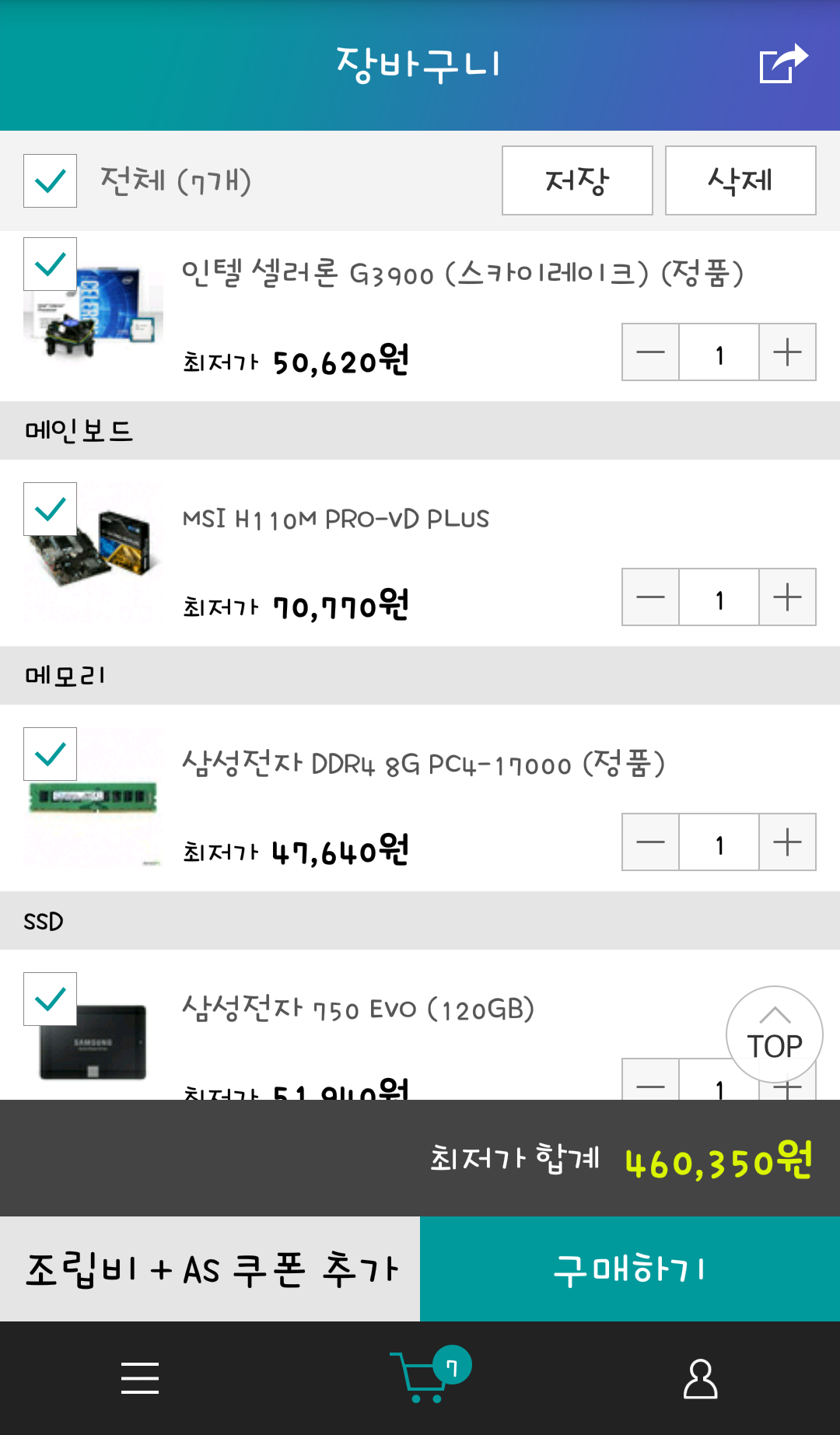
Task: Decrease quantity of MSI H110M PRO-VD PLUS
Action: [651, 597]
